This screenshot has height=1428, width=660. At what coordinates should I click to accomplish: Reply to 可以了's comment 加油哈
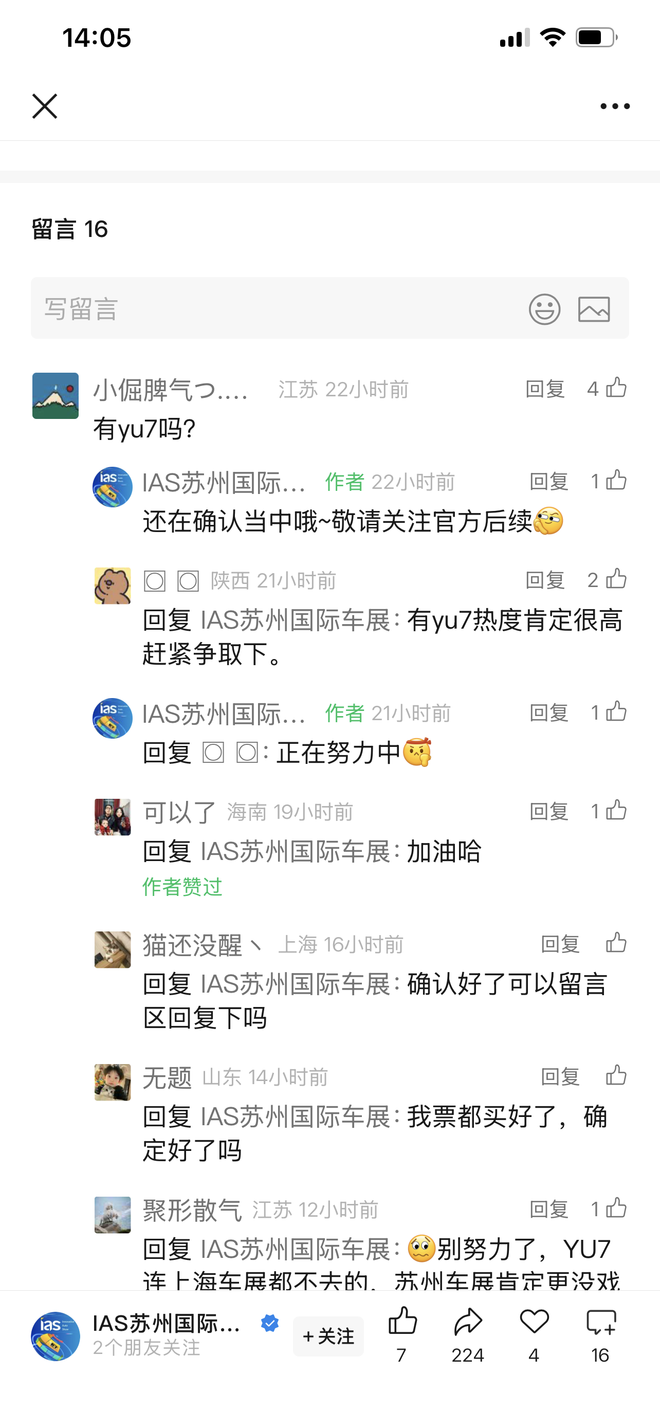point(549,811)
